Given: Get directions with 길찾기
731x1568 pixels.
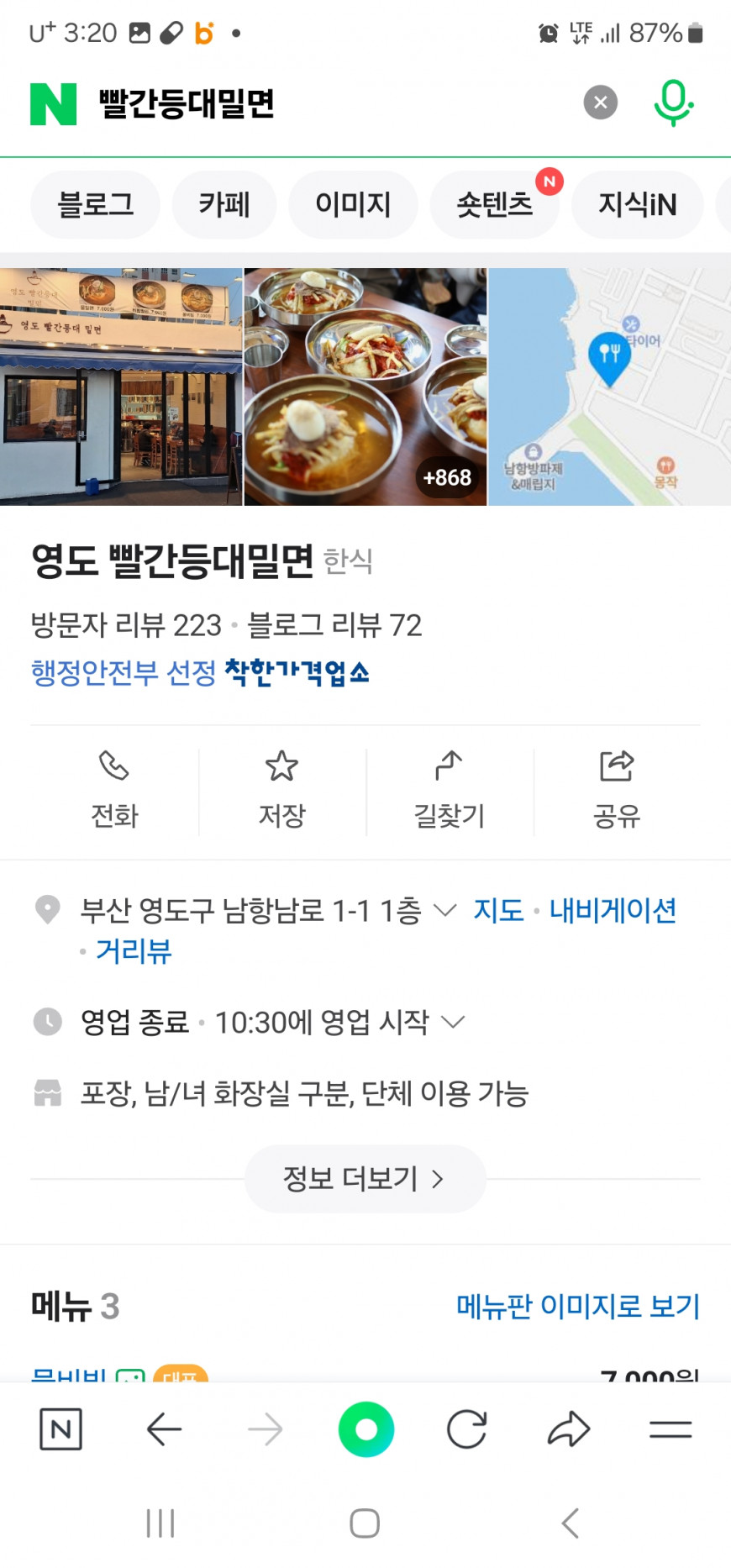Looking at the screenshot, I should pyautogui.click(x=449, y=790).
